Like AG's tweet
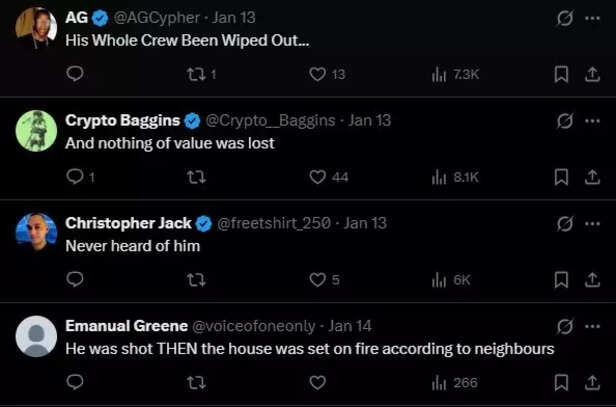Image resolution: width=616 pixels, height=407 pixels. tap(318, 74)
